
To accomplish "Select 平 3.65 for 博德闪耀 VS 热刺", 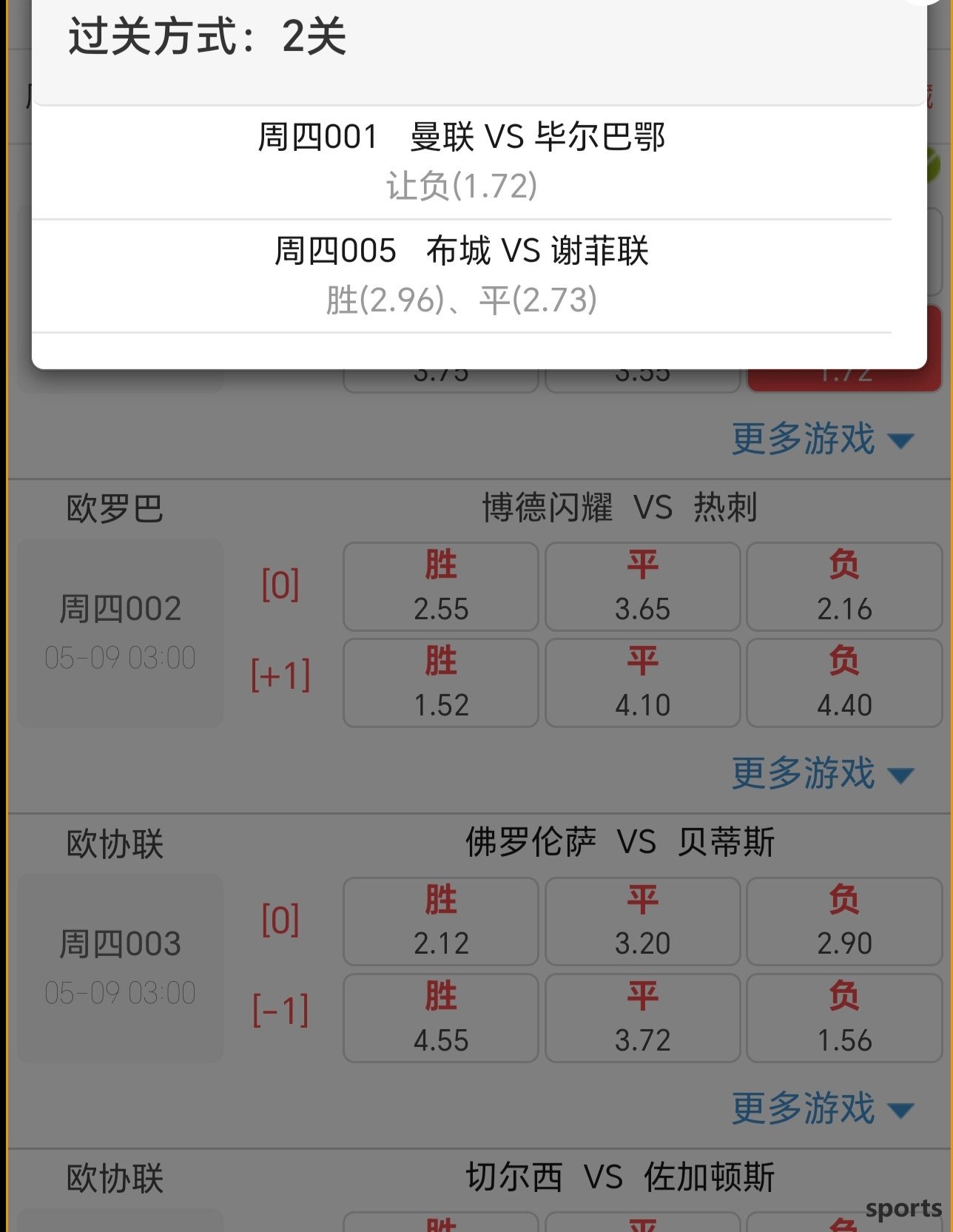I will point(642,587).
